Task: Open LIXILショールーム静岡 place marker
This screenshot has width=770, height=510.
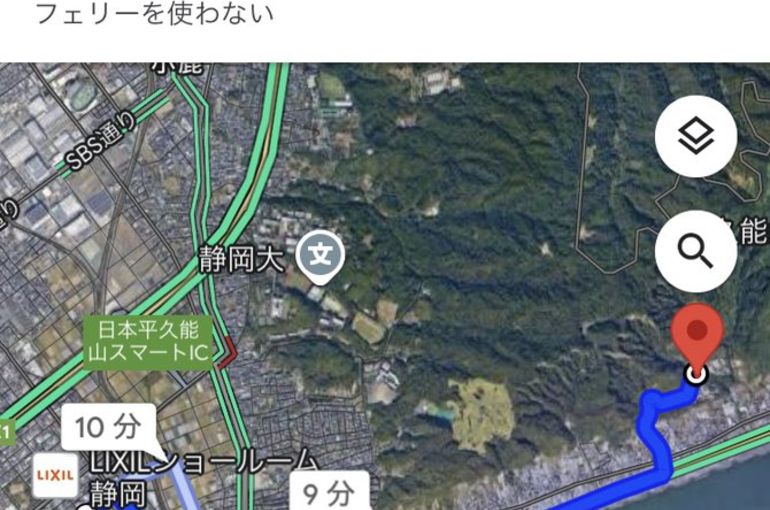Action: 53,474
